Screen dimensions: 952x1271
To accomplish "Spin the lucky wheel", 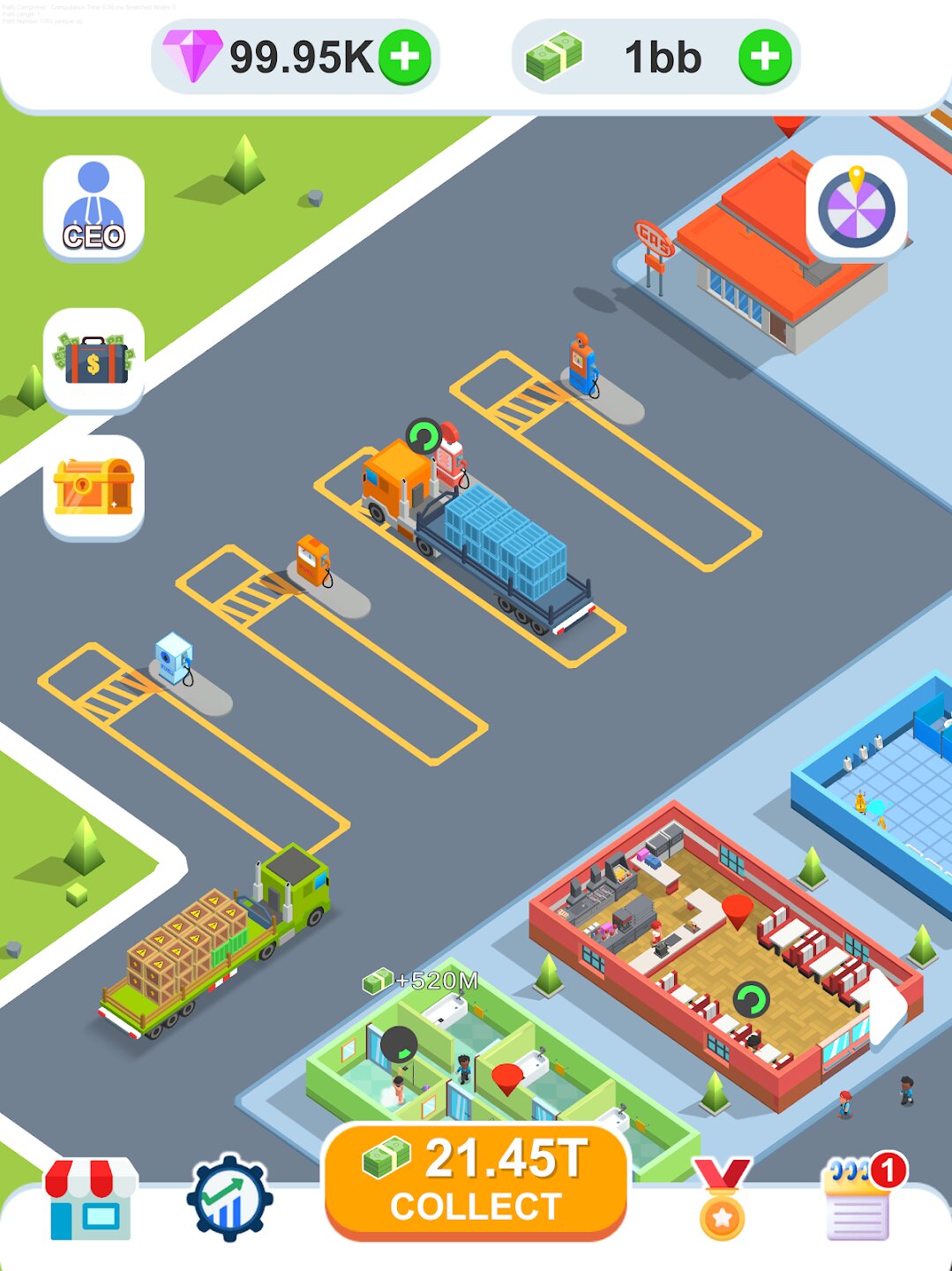I will pyautogui.click(x=856, y=208).
